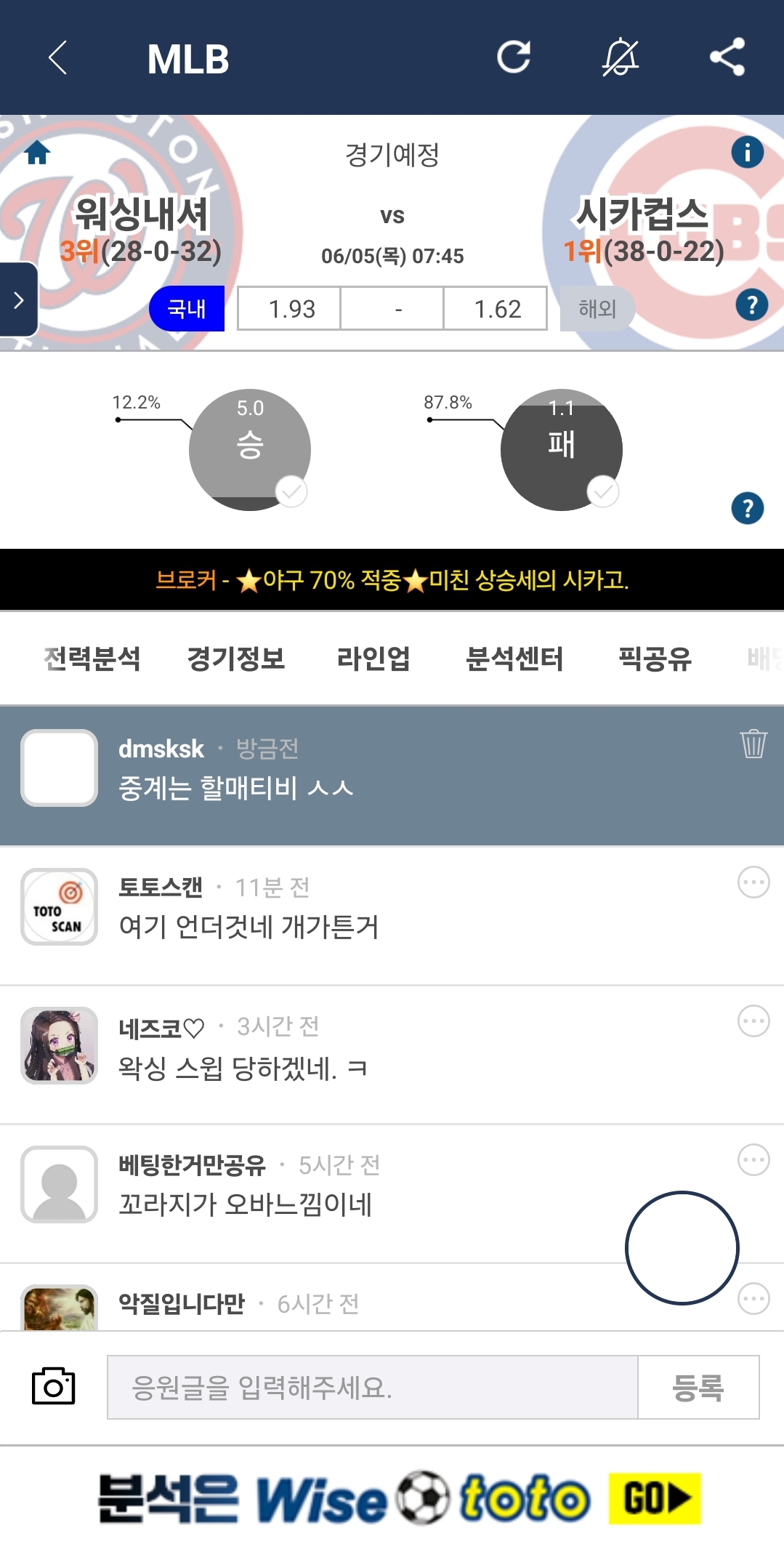The width and height of the screenshot is (784, 1549).
Task: Toggle match notification bell
Action: 620,57
